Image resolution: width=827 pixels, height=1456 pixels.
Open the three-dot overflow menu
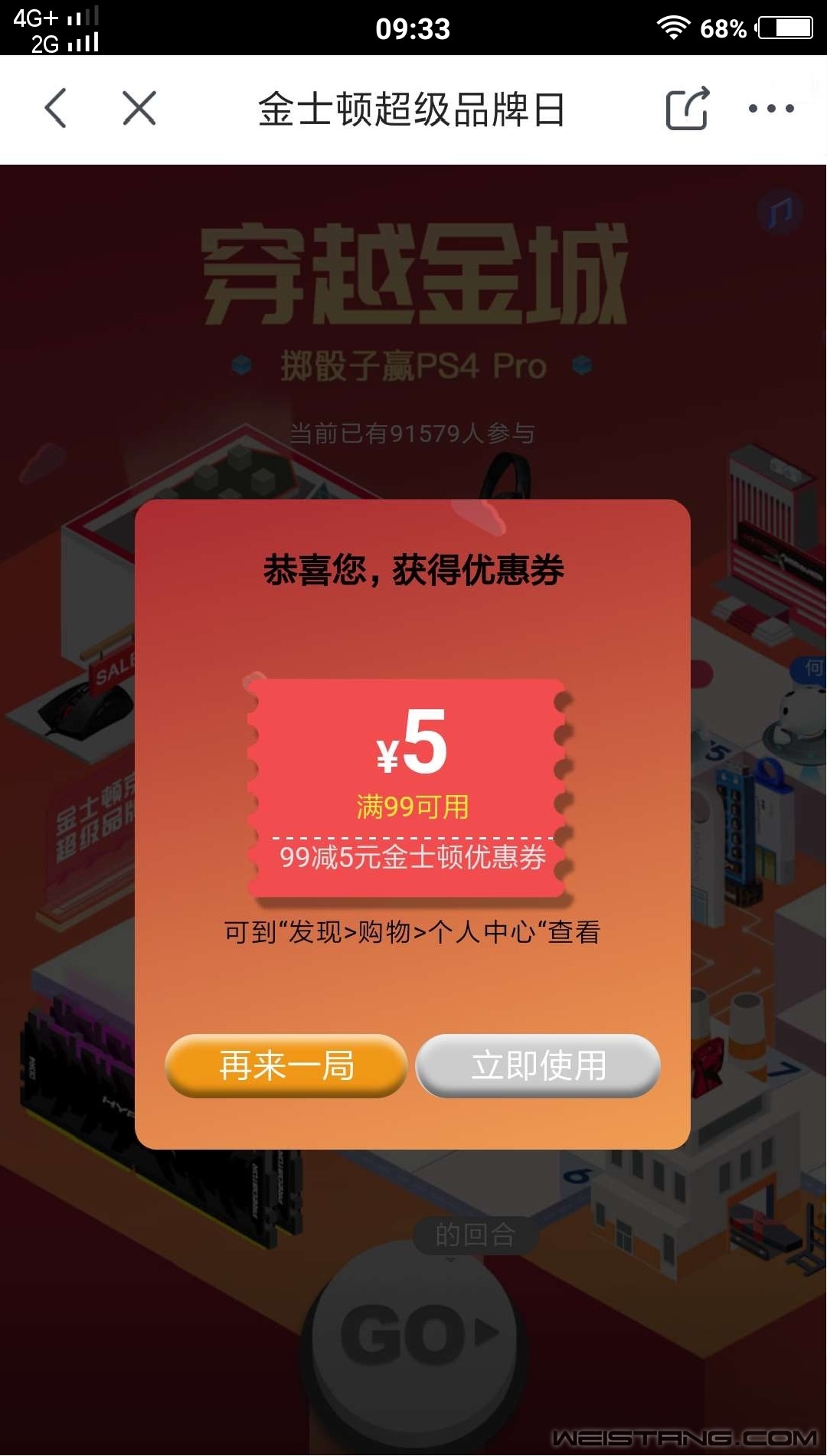[771, 109]
